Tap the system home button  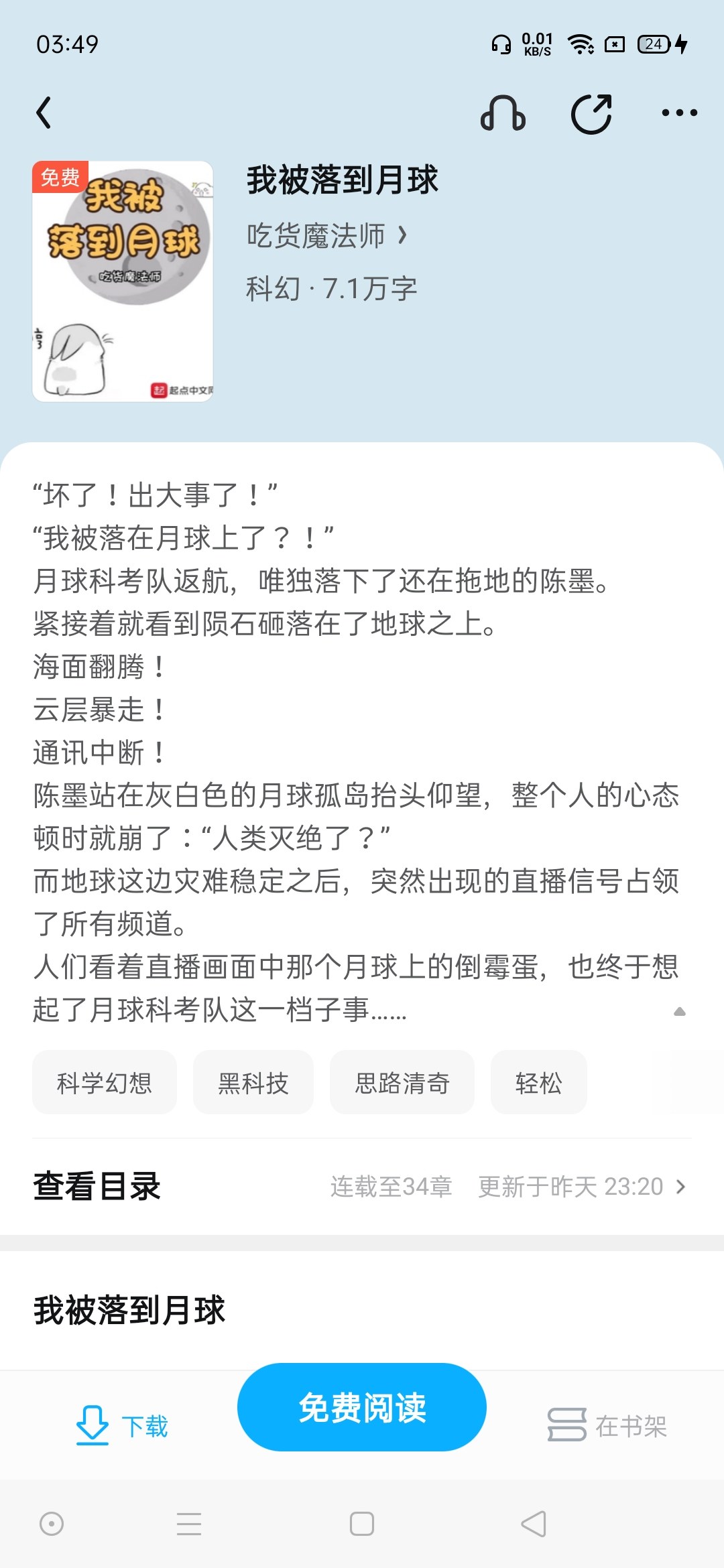tap(361, 1524)
